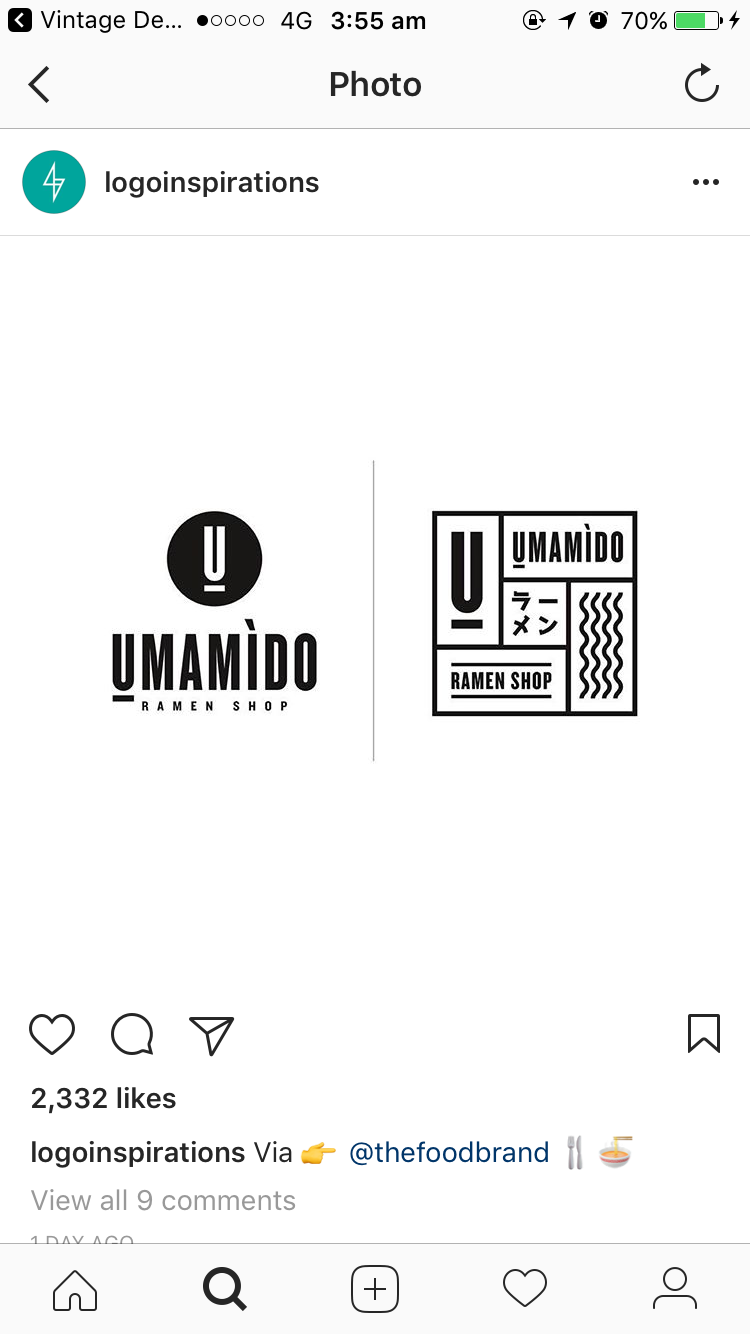Image resolution: width=750 pixels, height=1334 pixels.
Task: Open the Search tab
Action: pos(225,1288)
